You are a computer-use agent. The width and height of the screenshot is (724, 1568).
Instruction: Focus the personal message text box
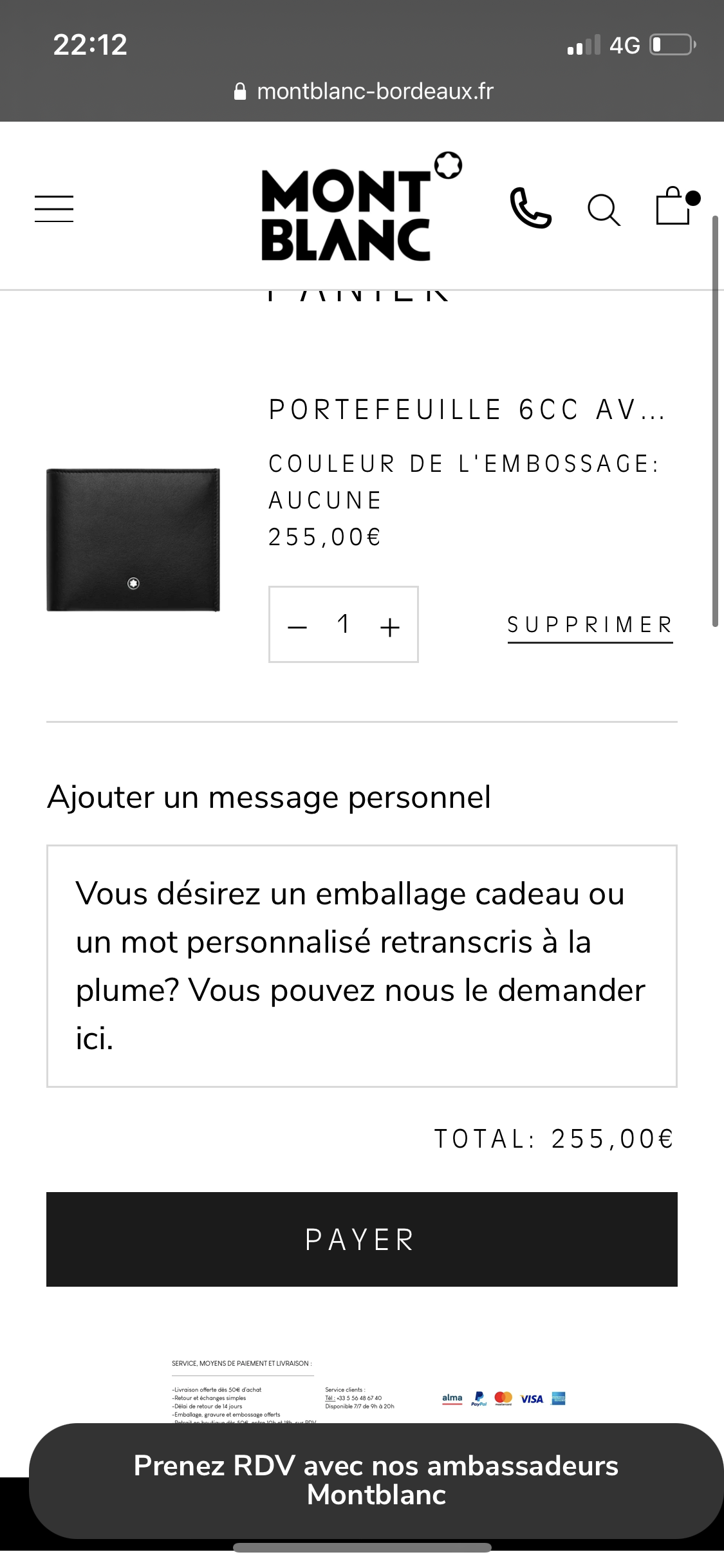click(x=362, y=966)
